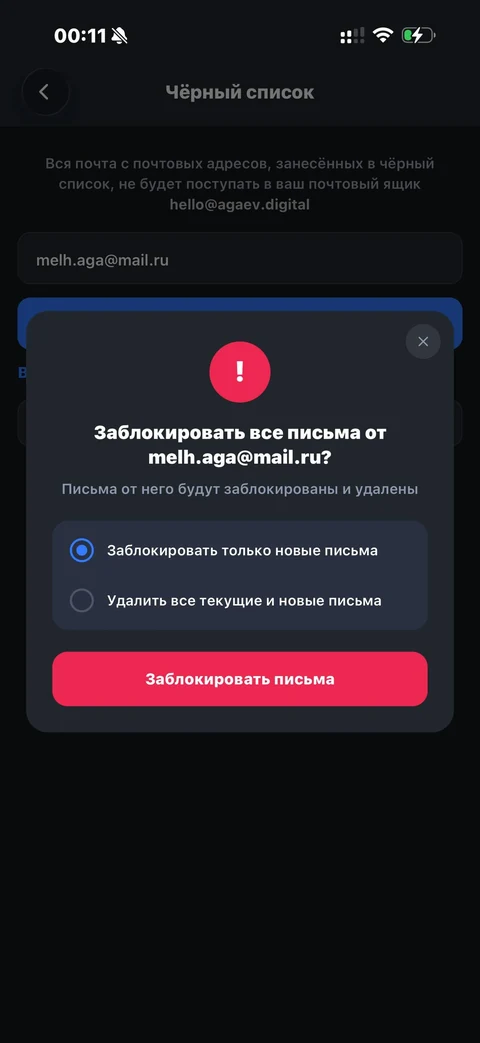Confirm with the "Заблокировать письма" button
The height and width of the screenshot is (1043, 480).
coord(239,679)
